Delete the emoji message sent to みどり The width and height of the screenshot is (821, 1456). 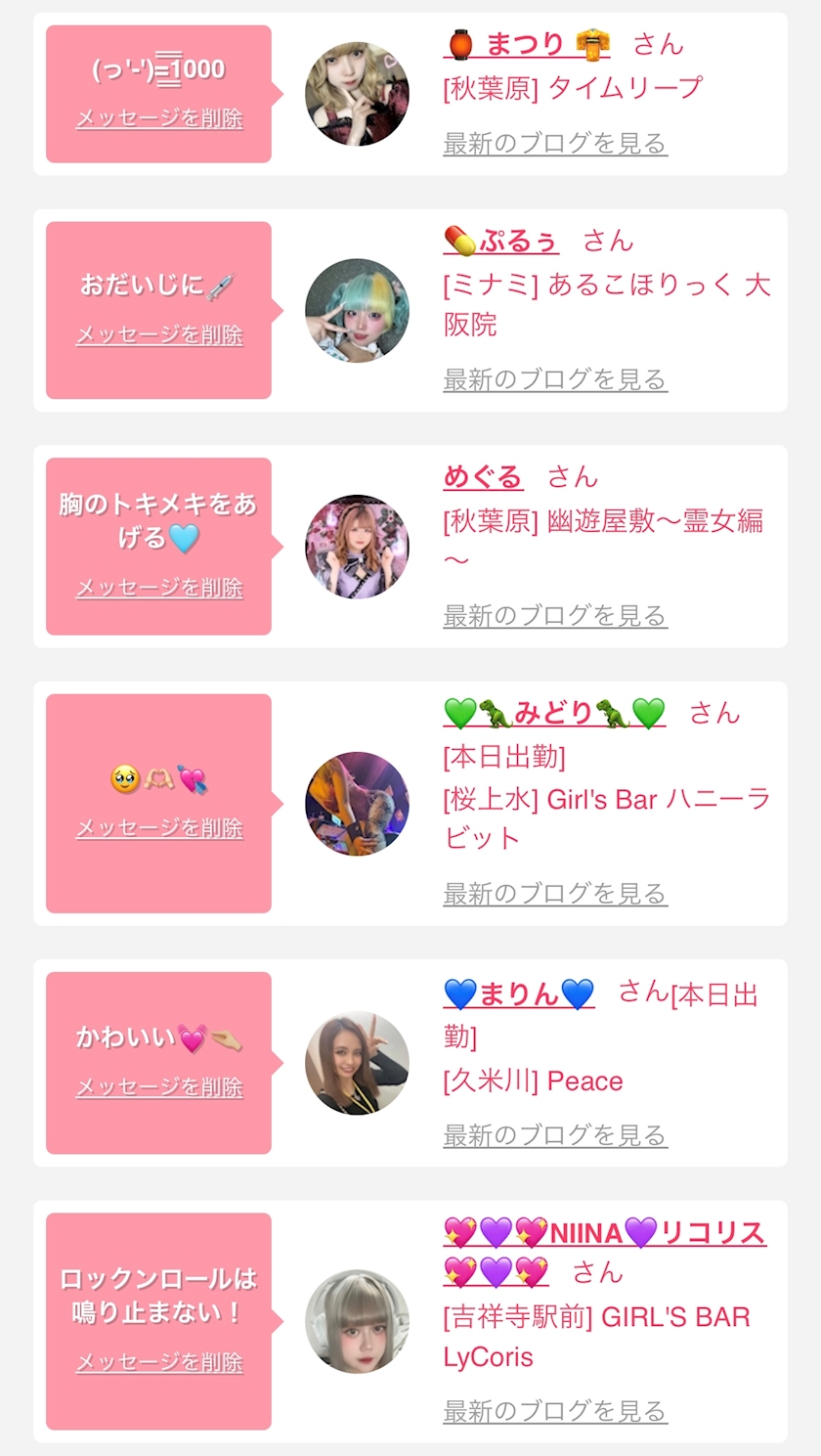pyautogui.click(x=159, y=829)
